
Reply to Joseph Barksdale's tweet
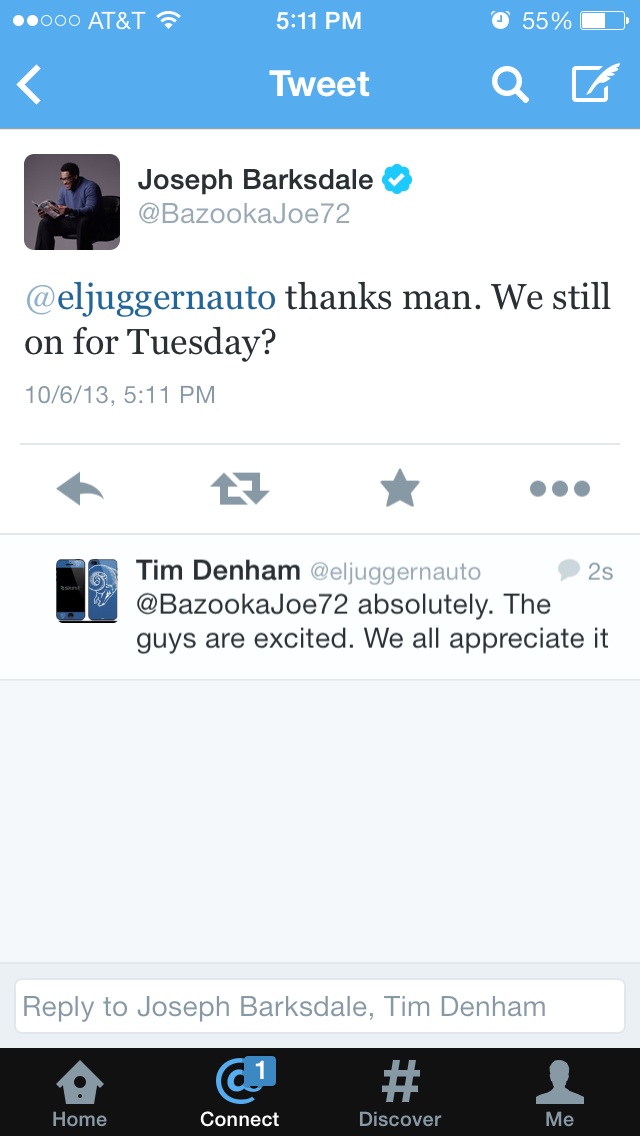(x=80, y=489)
